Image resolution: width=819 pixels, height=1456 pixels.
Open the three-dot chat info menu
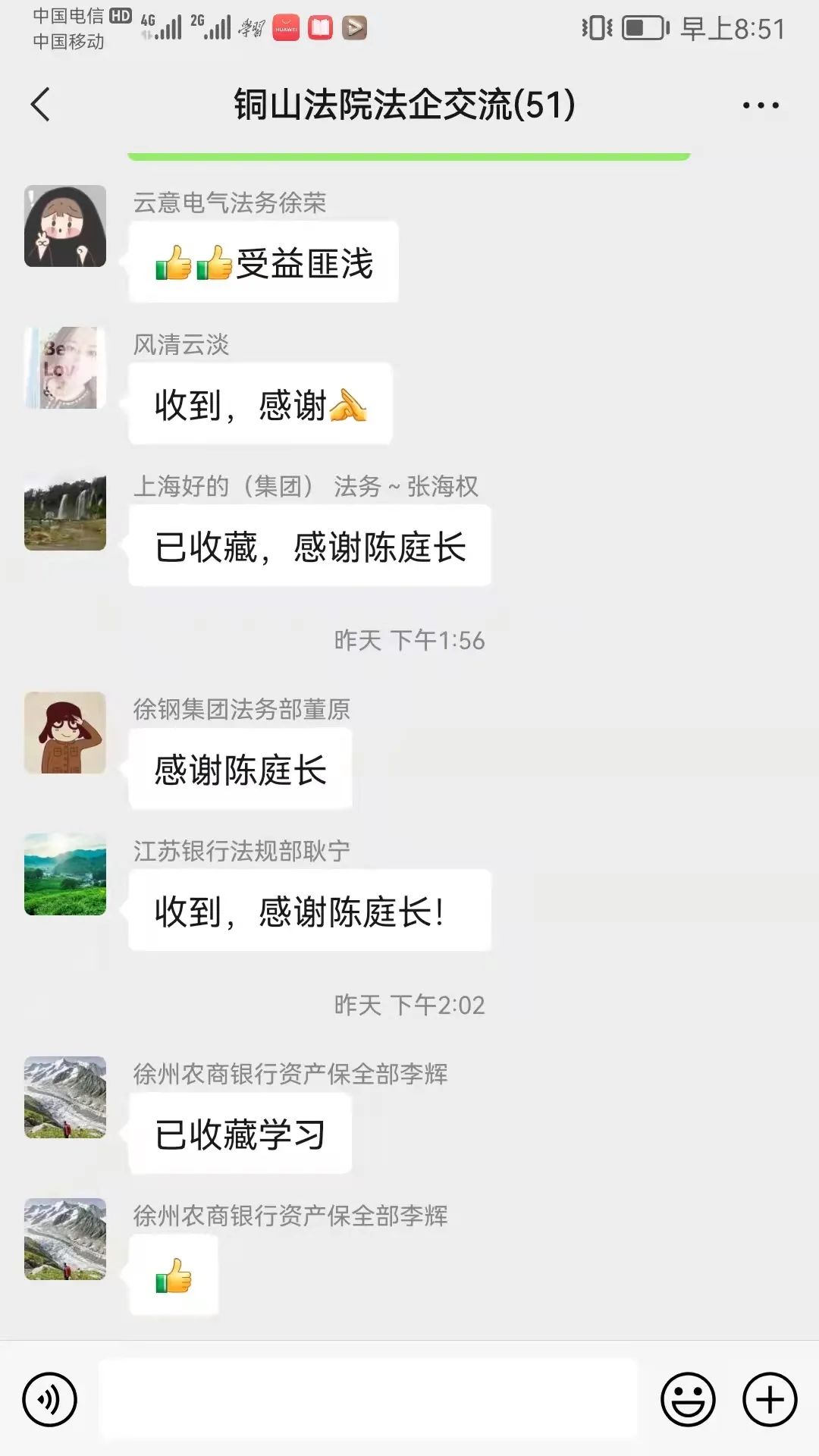pos(761,105)
